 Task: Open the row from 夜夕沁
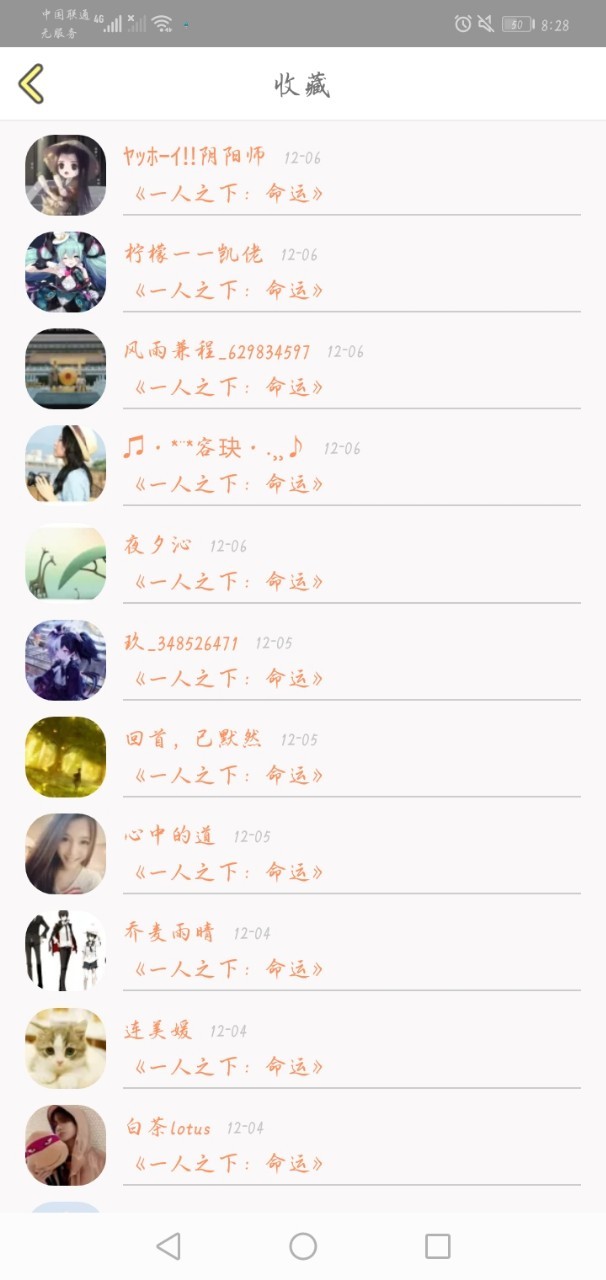pyautogui.click(x=303, y=563)
